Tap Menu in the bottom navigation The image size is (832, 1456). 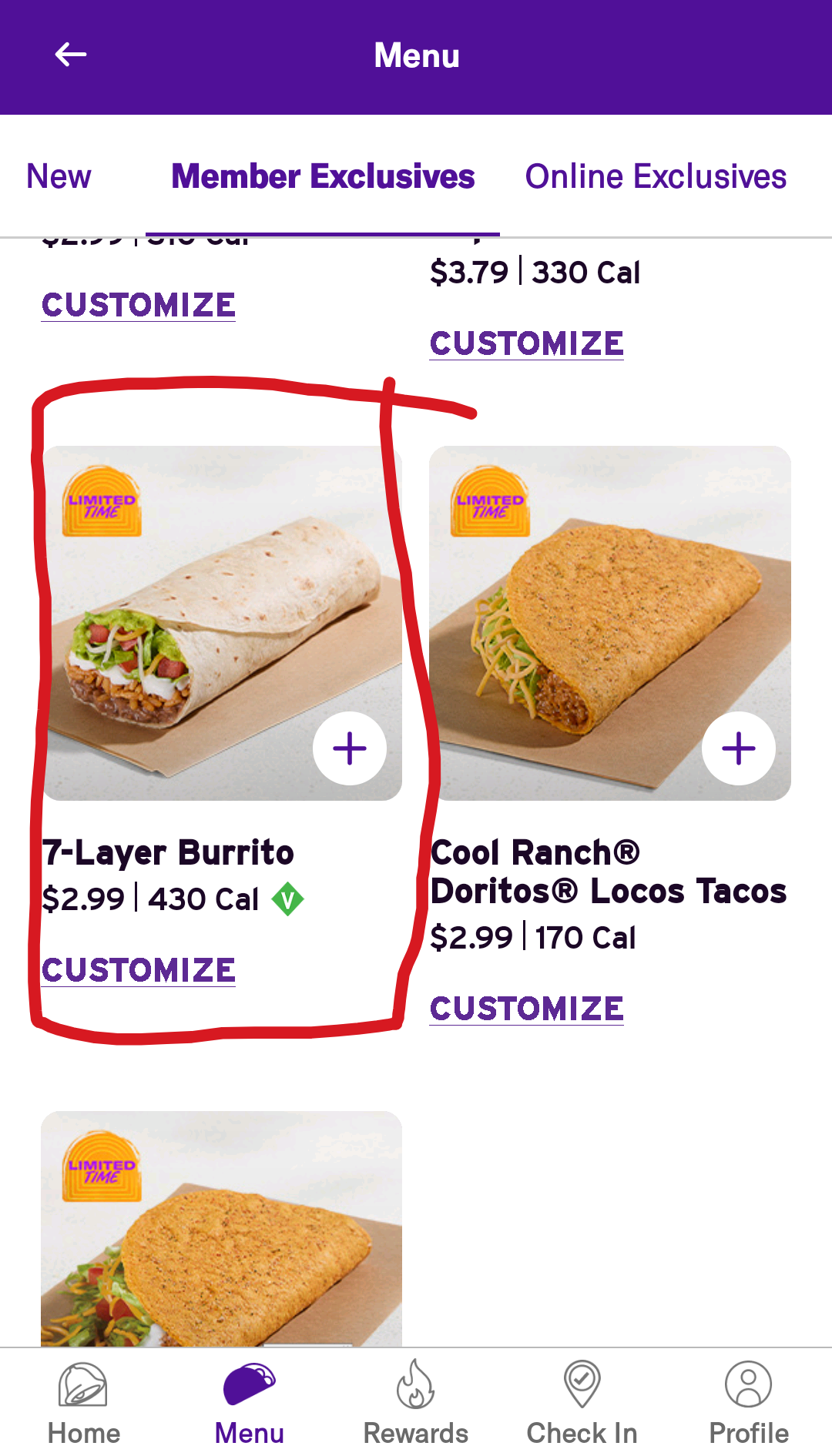point(250,1402)
